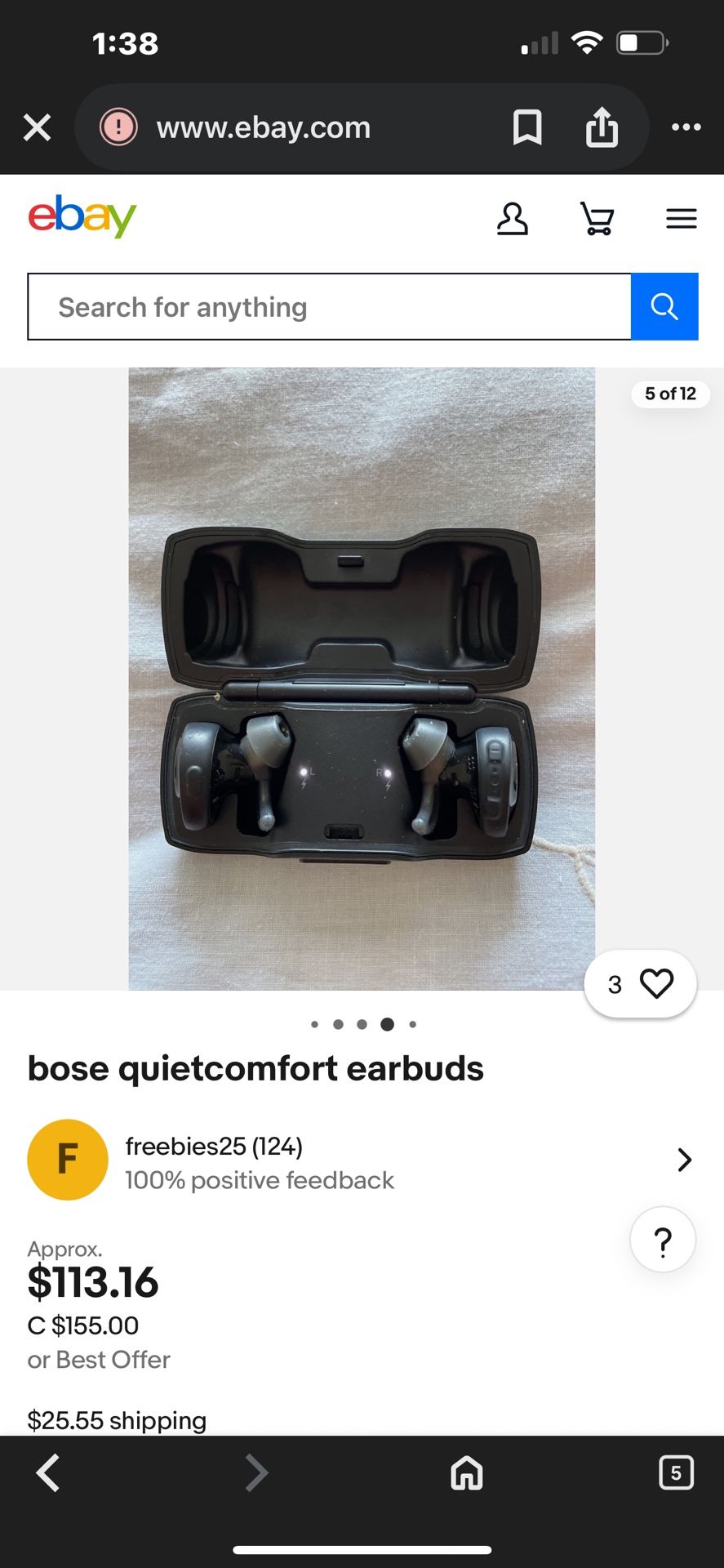Viewport: 724px width, 1568px height.
Task: Add the earbuds to your watchlist heart
Action: pyautogui.click(x=657, y=983)
